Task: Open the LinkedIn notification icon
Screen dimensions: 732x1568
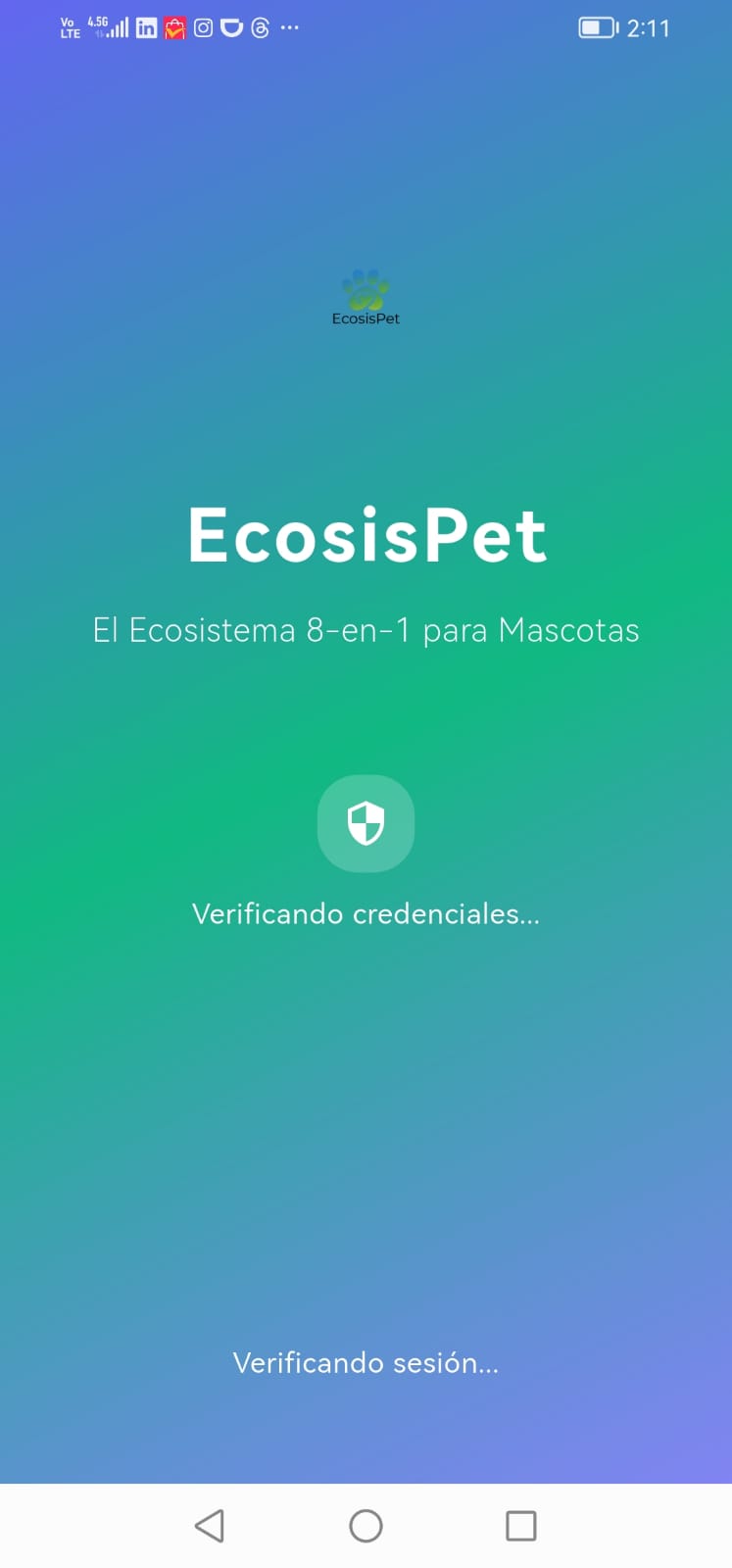Action: (145, 27)
